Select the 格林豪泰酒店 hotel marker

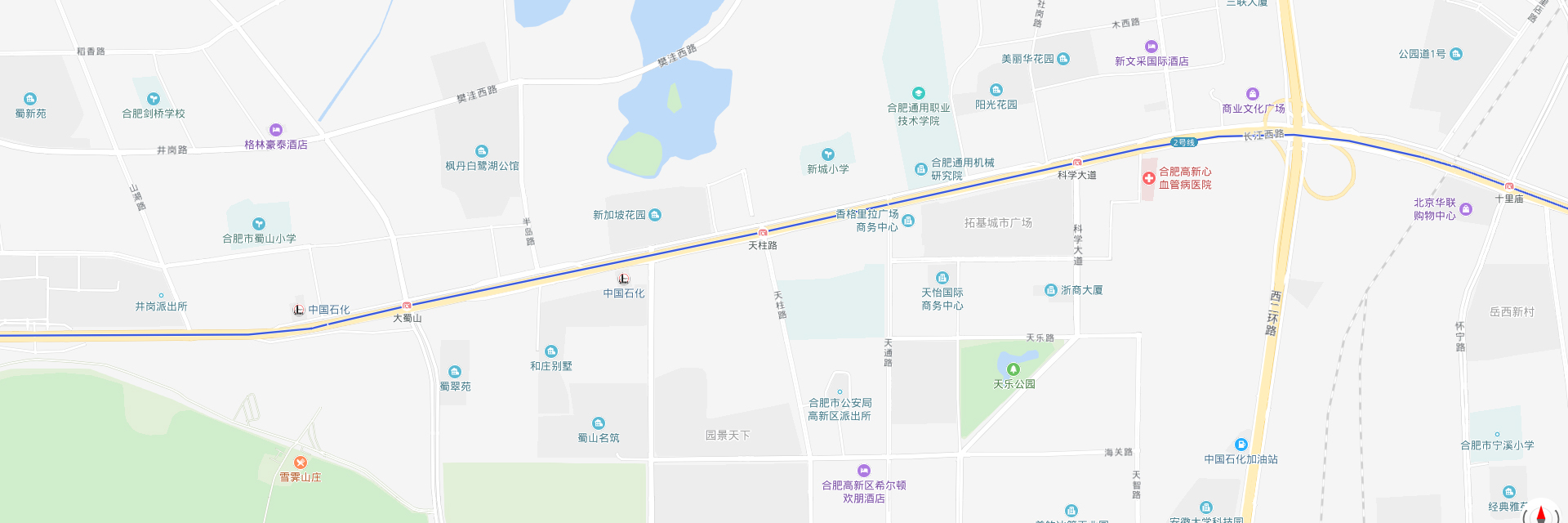276,130
